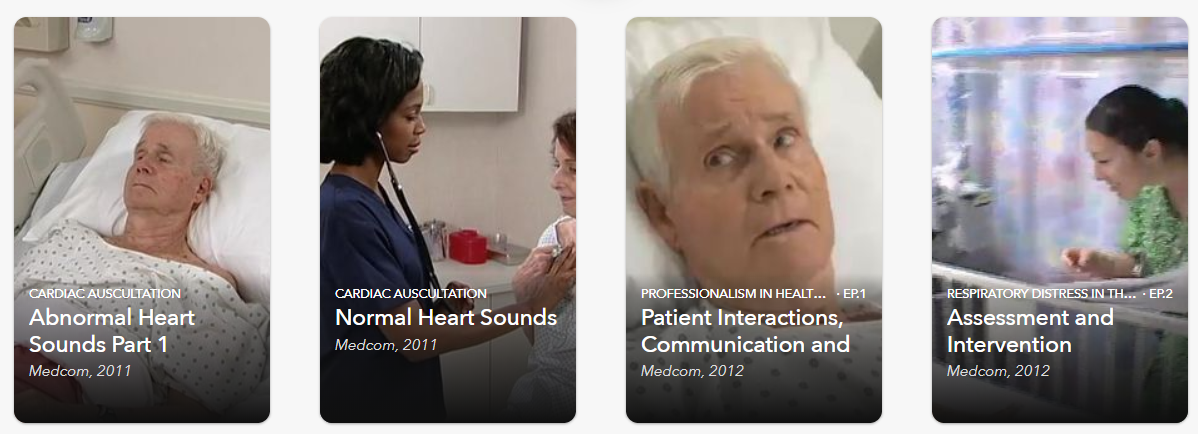Open the Abnormal Heart Sounds Part 1 video
This screenshot has height=434, width=1198.
coord(142,220)
